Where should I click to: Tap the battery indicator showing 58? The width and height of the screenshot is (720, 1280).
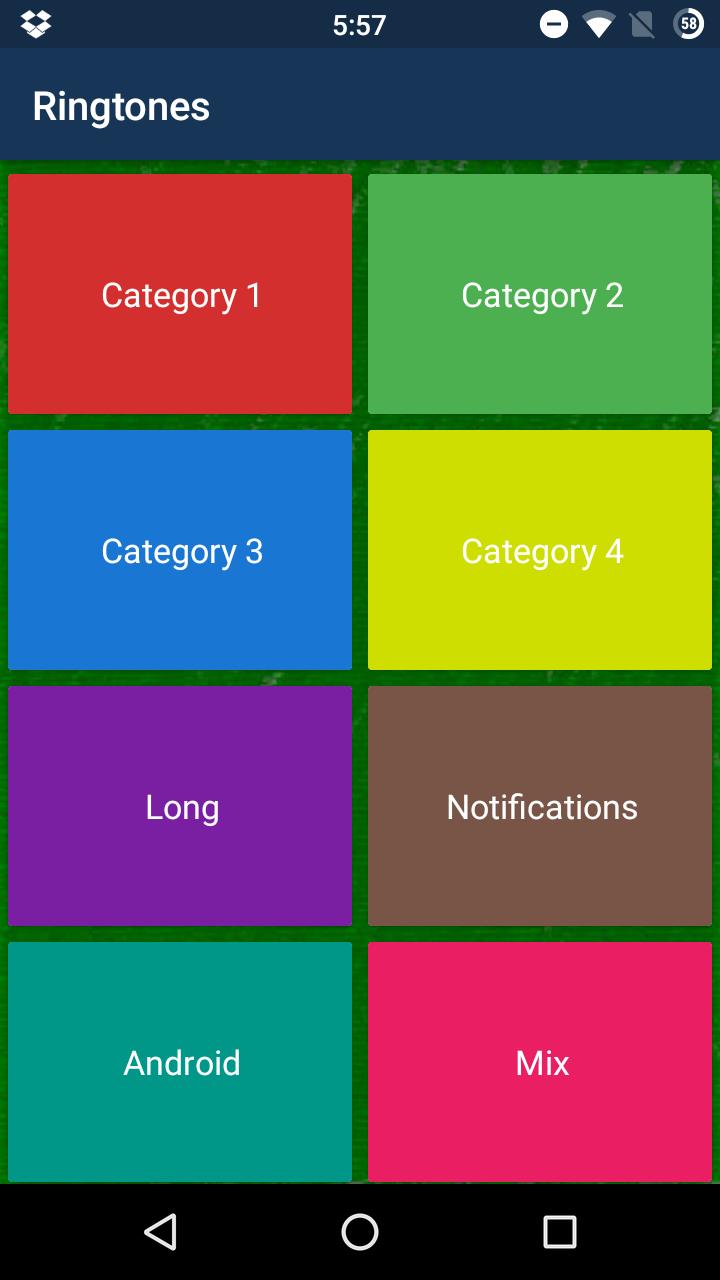(686, 23)
